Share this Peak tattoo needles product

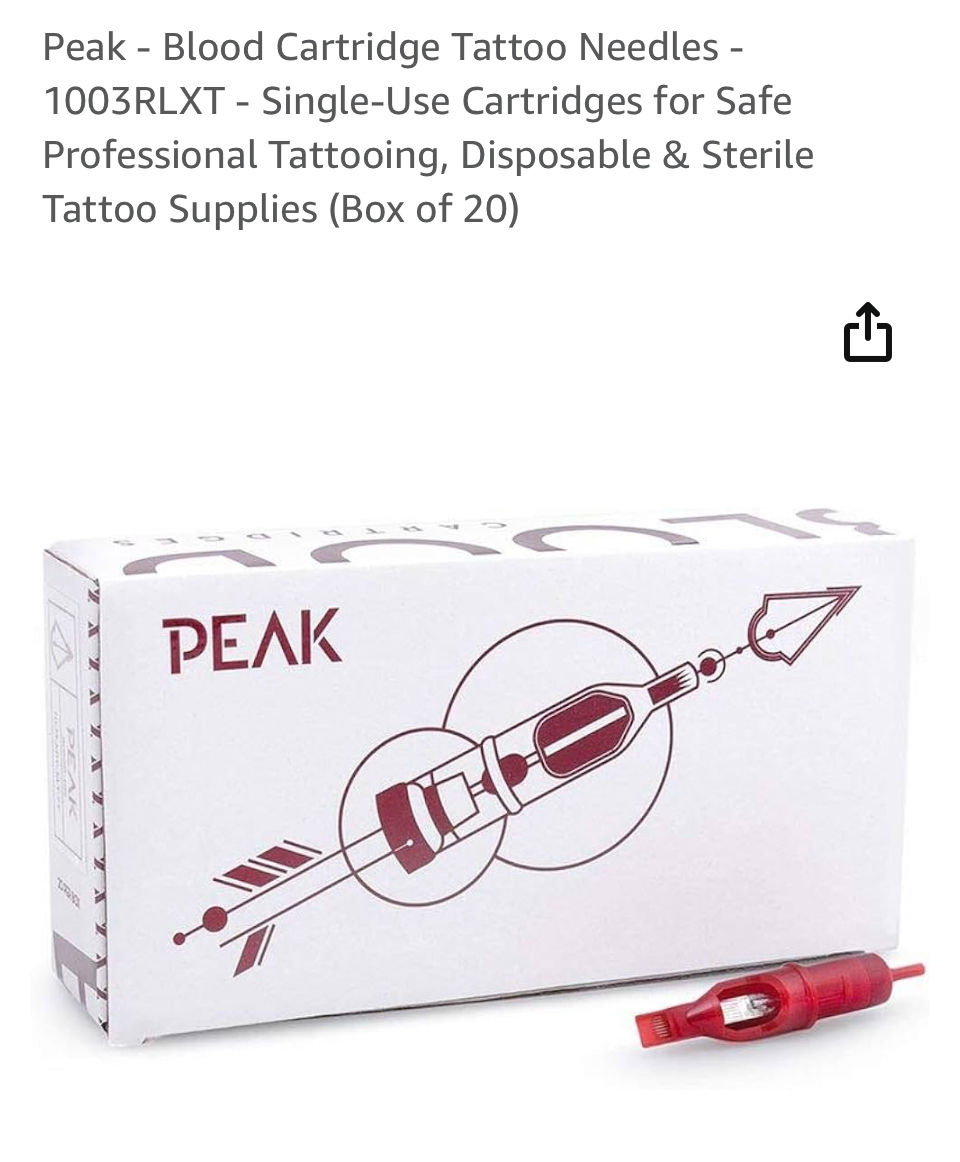tap(867, 333)
